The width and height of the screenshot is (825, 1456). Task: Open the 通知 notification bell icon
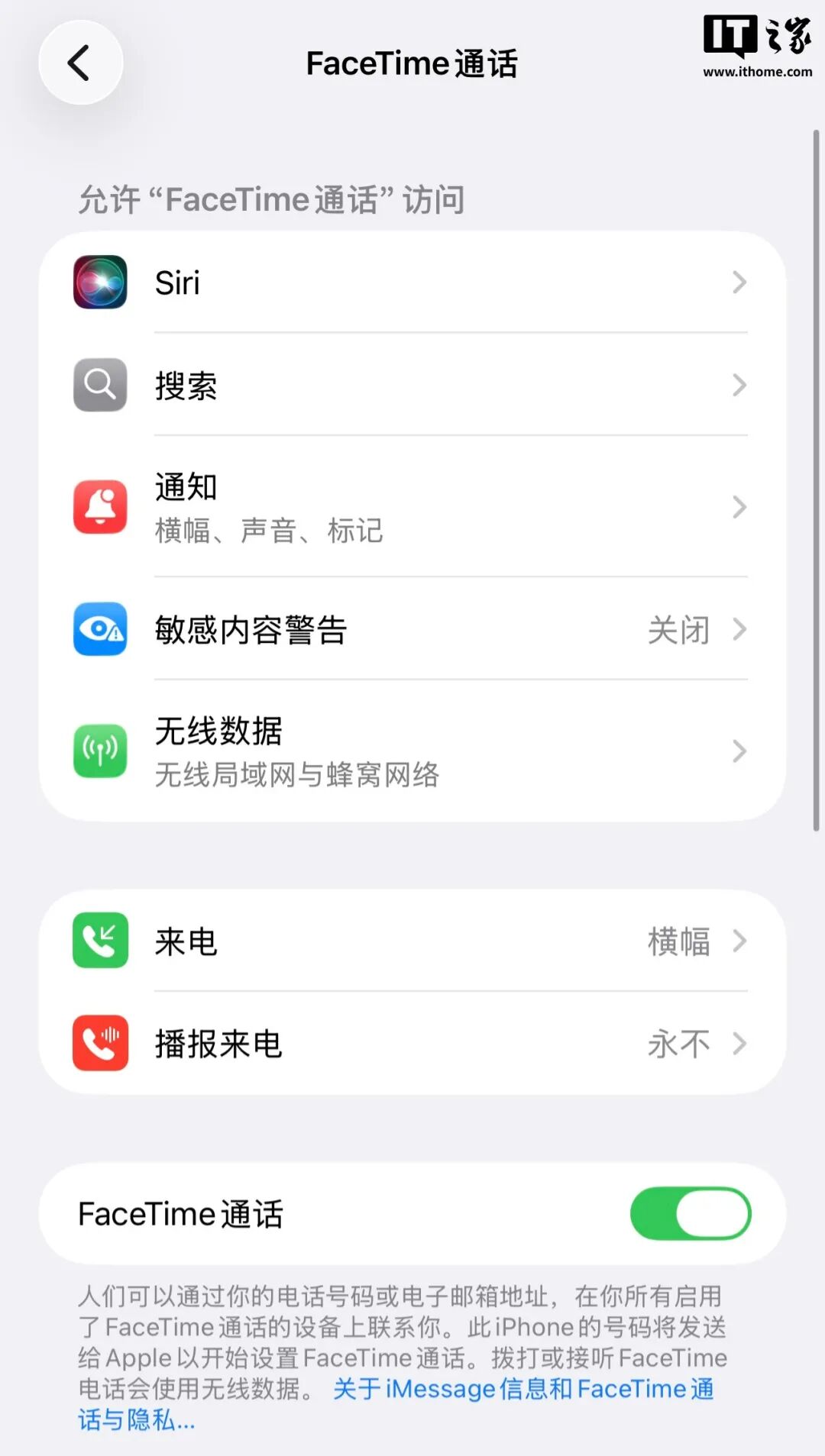pyautogui.click(x=99, y=507)
